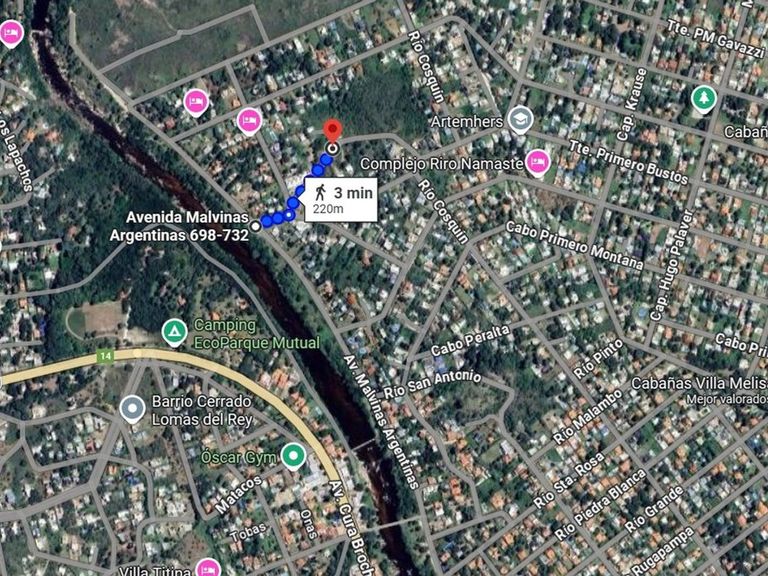
Task: Select the Óscar Gym place pin
Action: [x=292, y=457]
